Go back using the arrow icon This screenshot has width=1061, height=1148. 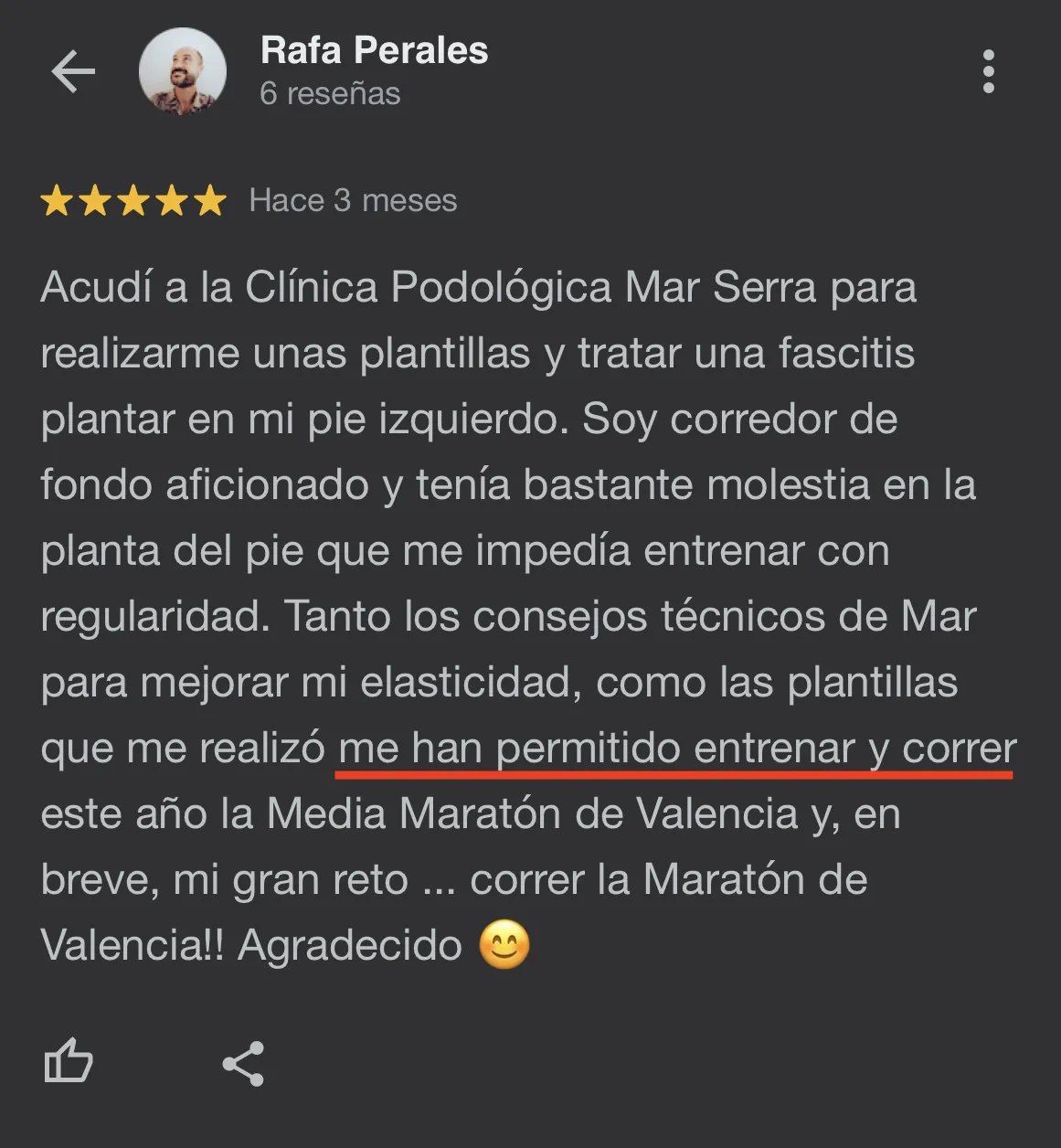[x=73, y=71]
